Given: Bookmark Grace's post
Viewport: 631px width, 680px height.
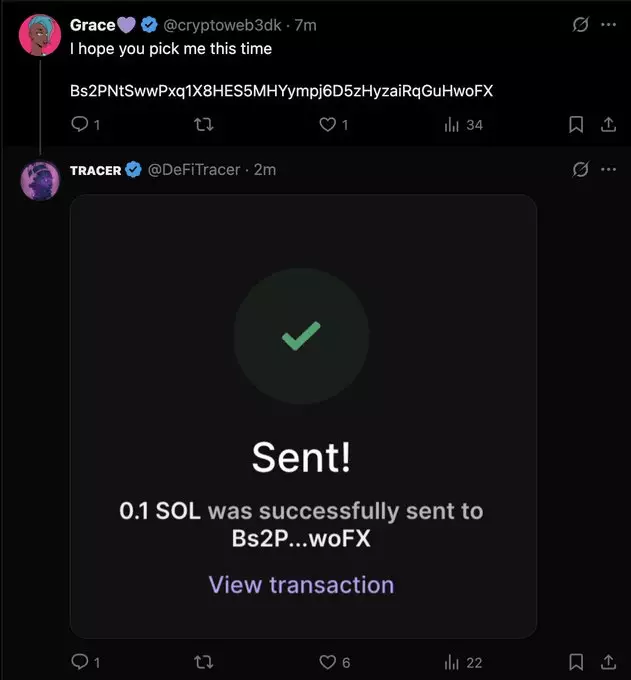Looking at the screenshot, I should [576, 125].
